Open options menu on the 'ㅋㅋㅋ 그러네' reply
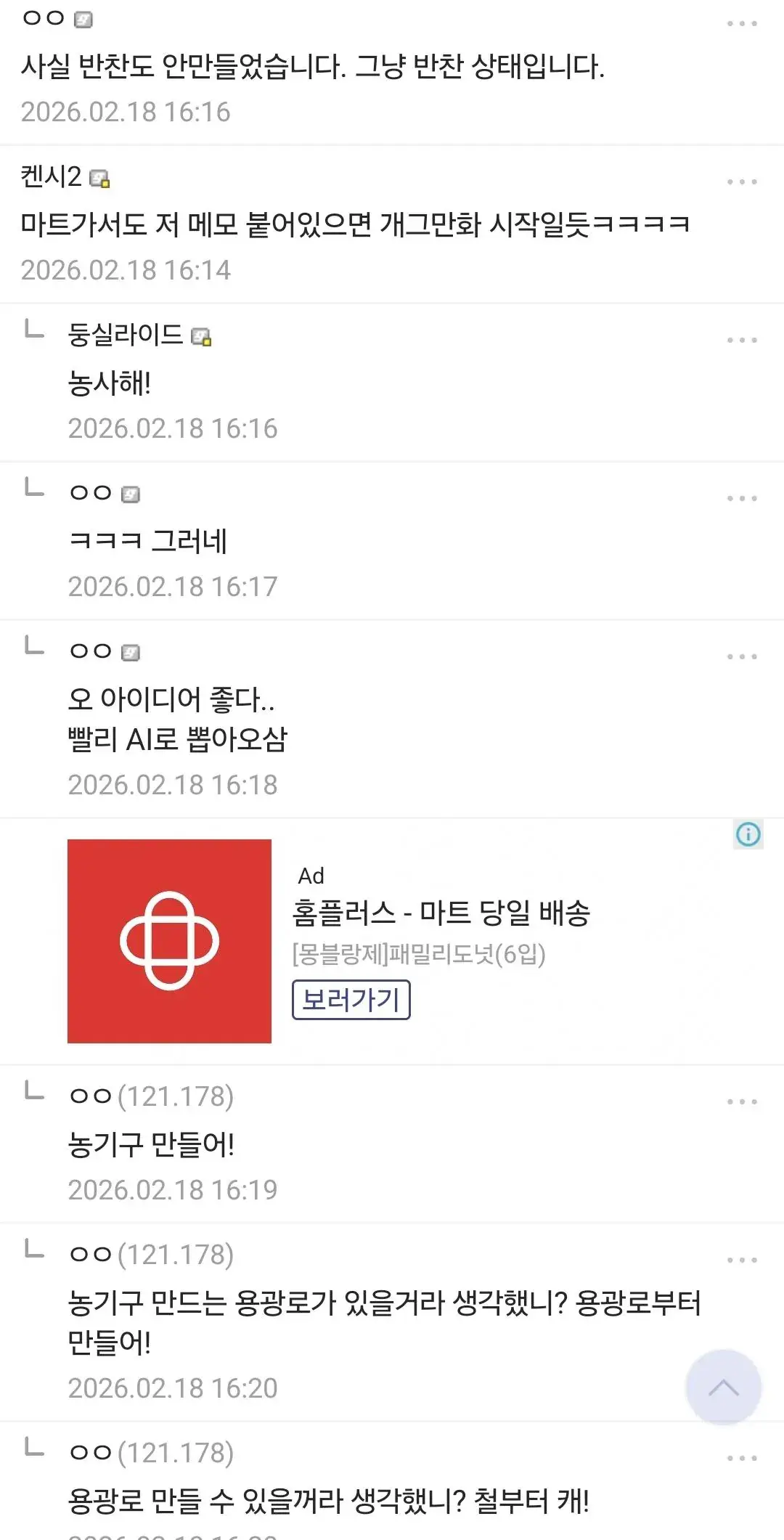Image resolution: width=784 pixels, height=1540 pixels. tap(742, 498)
